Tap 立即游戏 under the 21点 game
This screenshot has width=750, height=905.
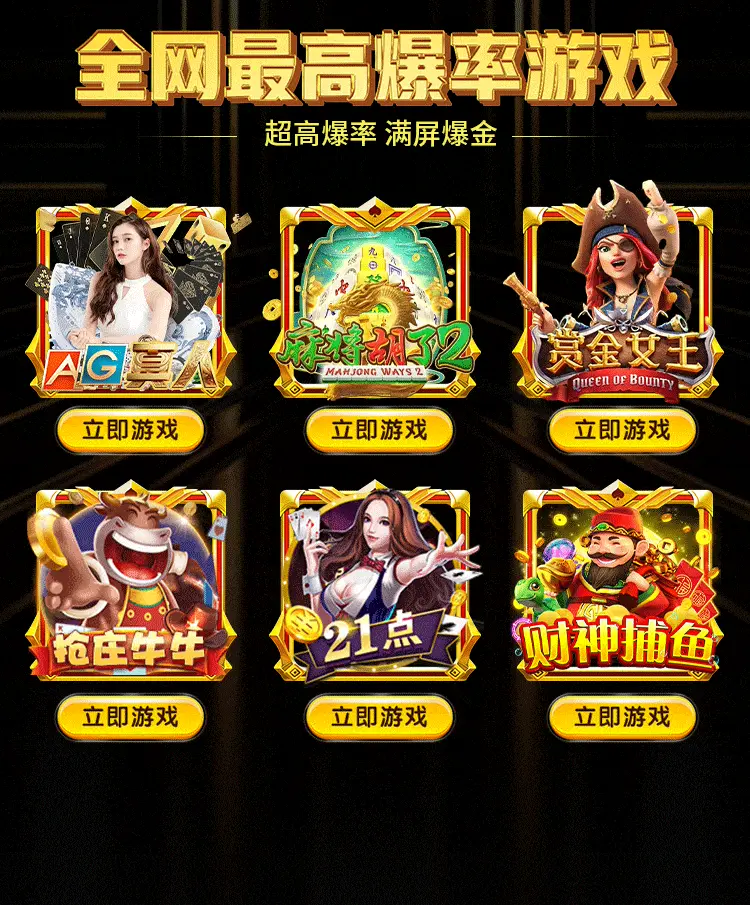(x=379, y=717)
